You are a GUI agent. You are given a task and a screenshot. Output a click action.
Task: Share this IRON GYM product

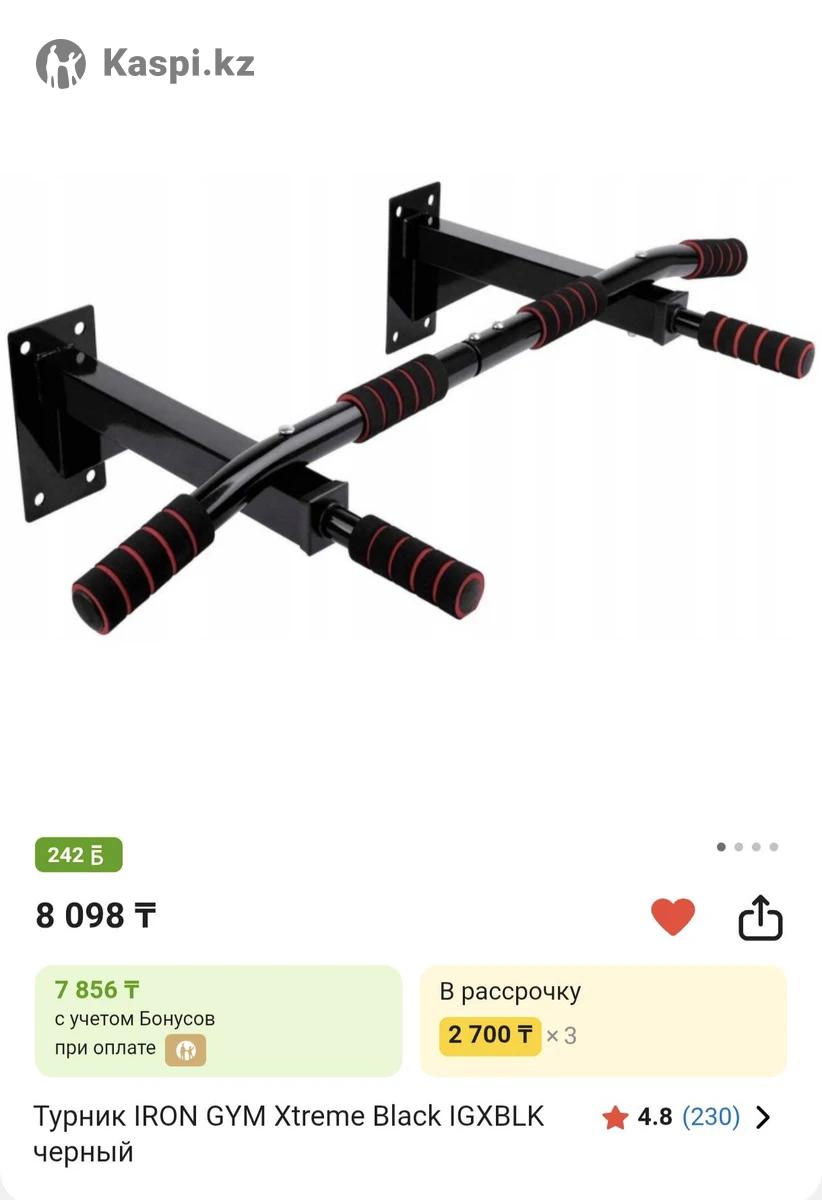[760, 917]
